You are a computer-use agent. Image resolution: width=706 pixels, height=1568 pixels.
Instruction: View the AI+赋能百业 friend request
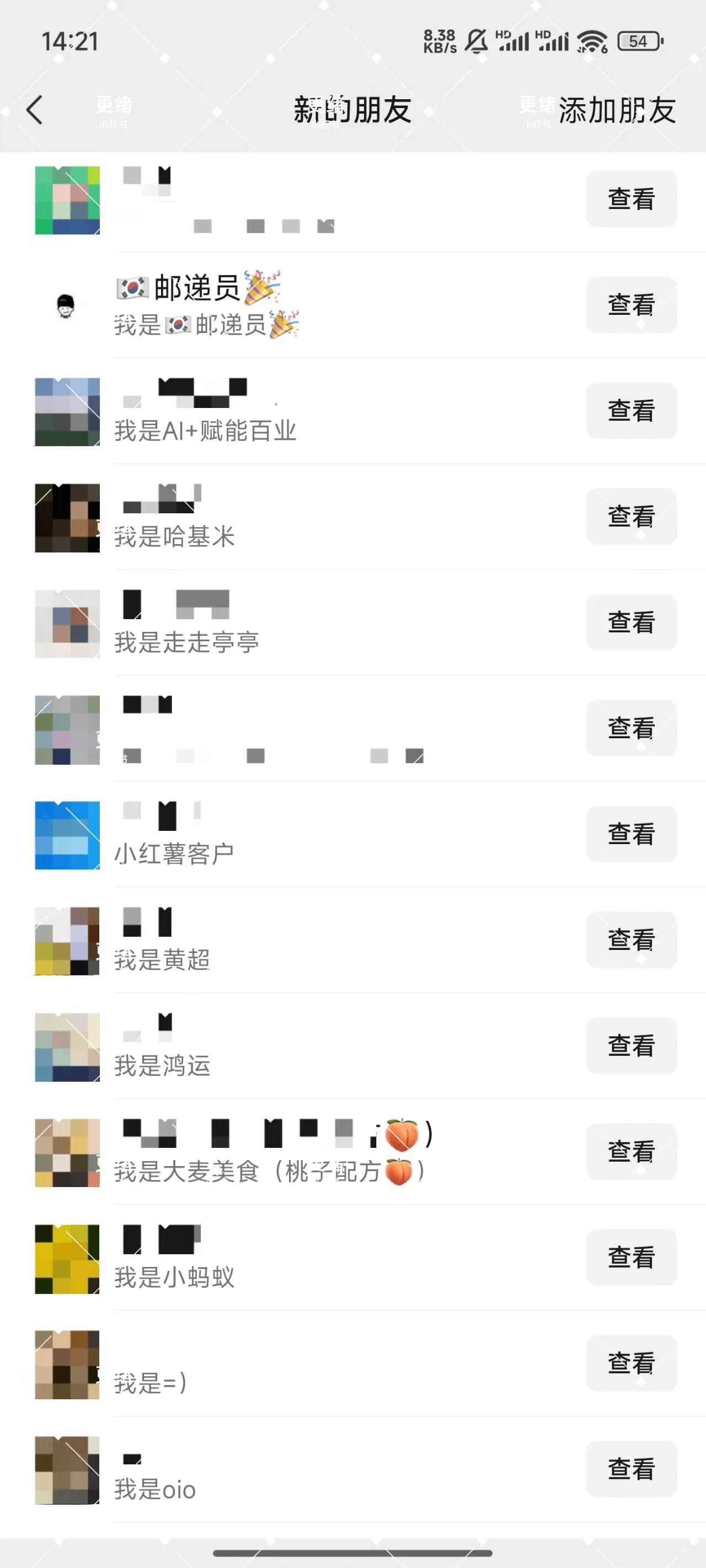coord(631,411)
